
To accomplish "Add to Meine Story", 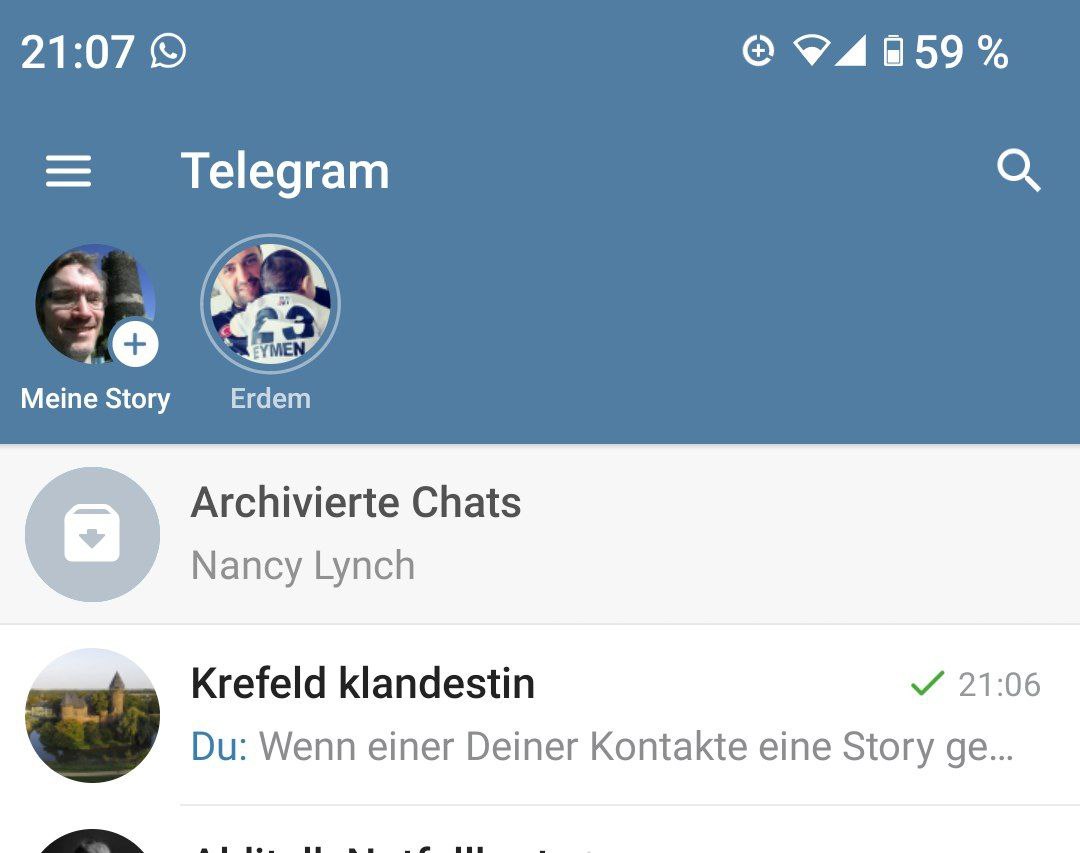I will tap(134, 345).
